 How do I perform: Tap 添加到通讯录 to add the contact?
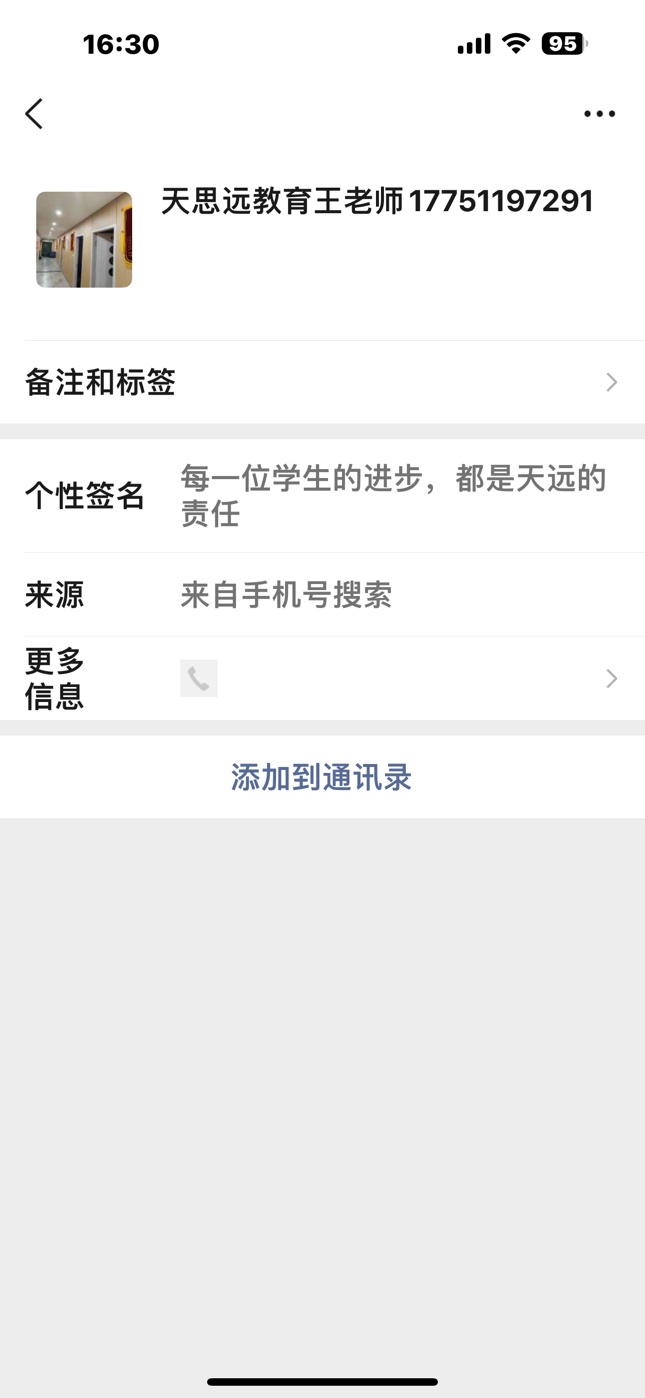322,777
